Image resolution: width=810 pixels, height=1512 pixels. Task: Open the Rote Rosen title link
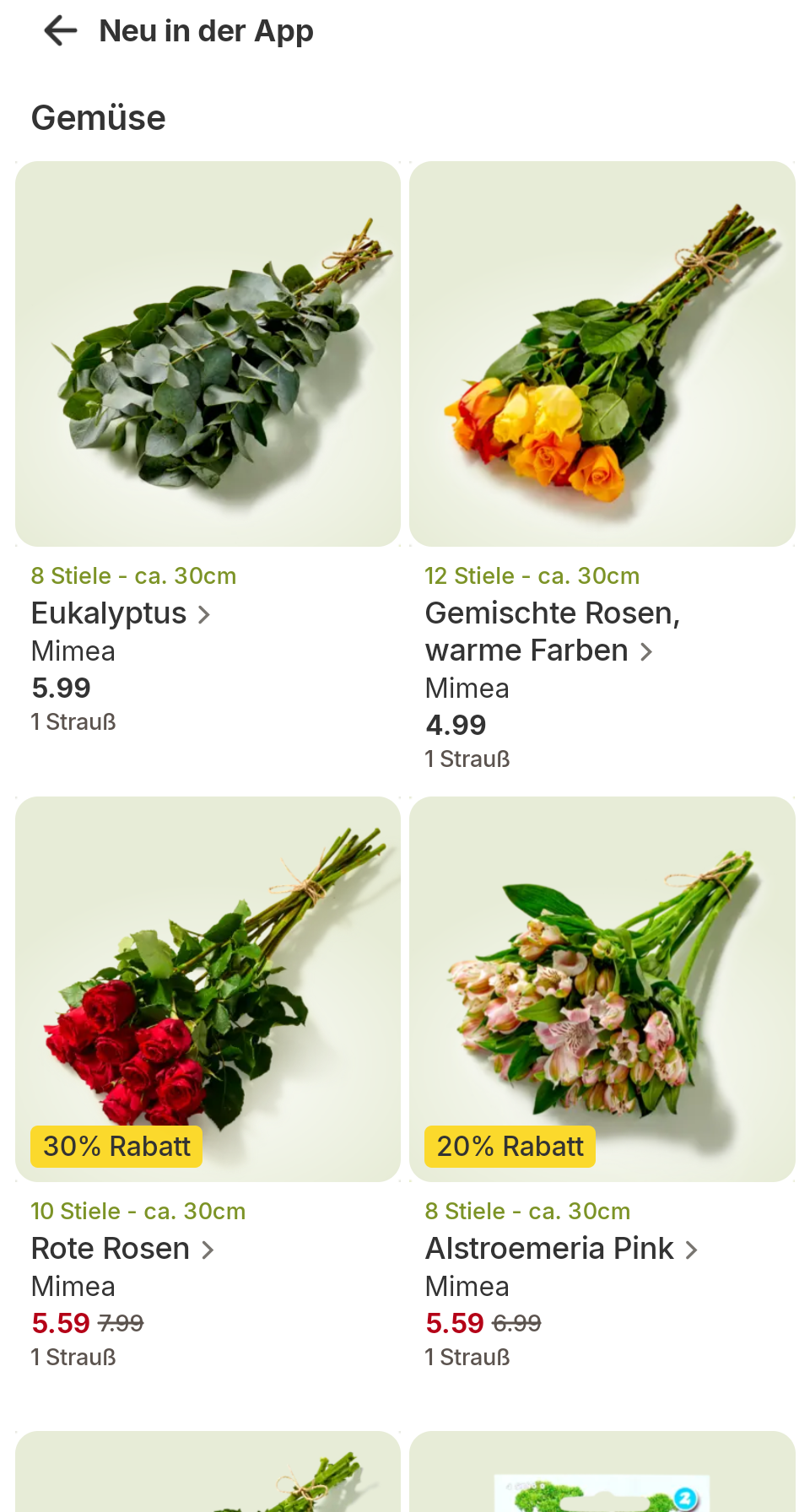click(122, 1249)
